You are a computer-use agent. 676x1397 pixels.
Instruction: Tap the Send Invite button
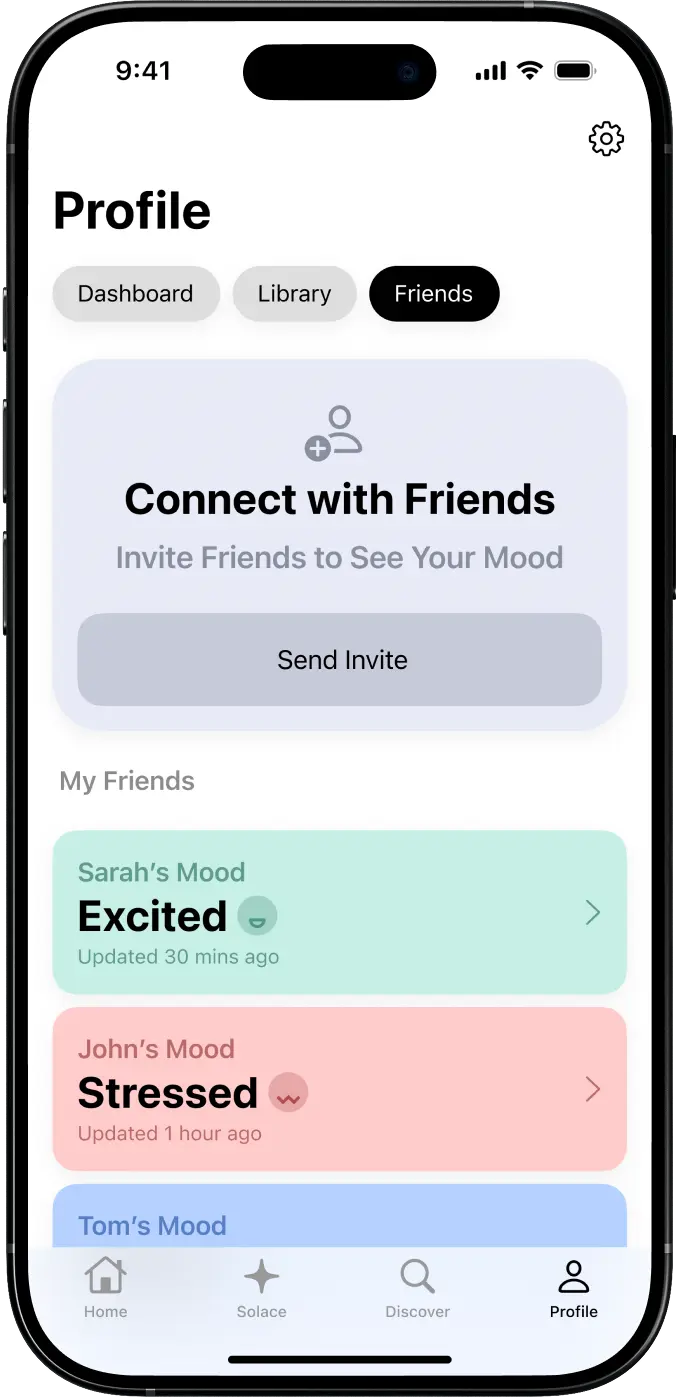[340, 660]
